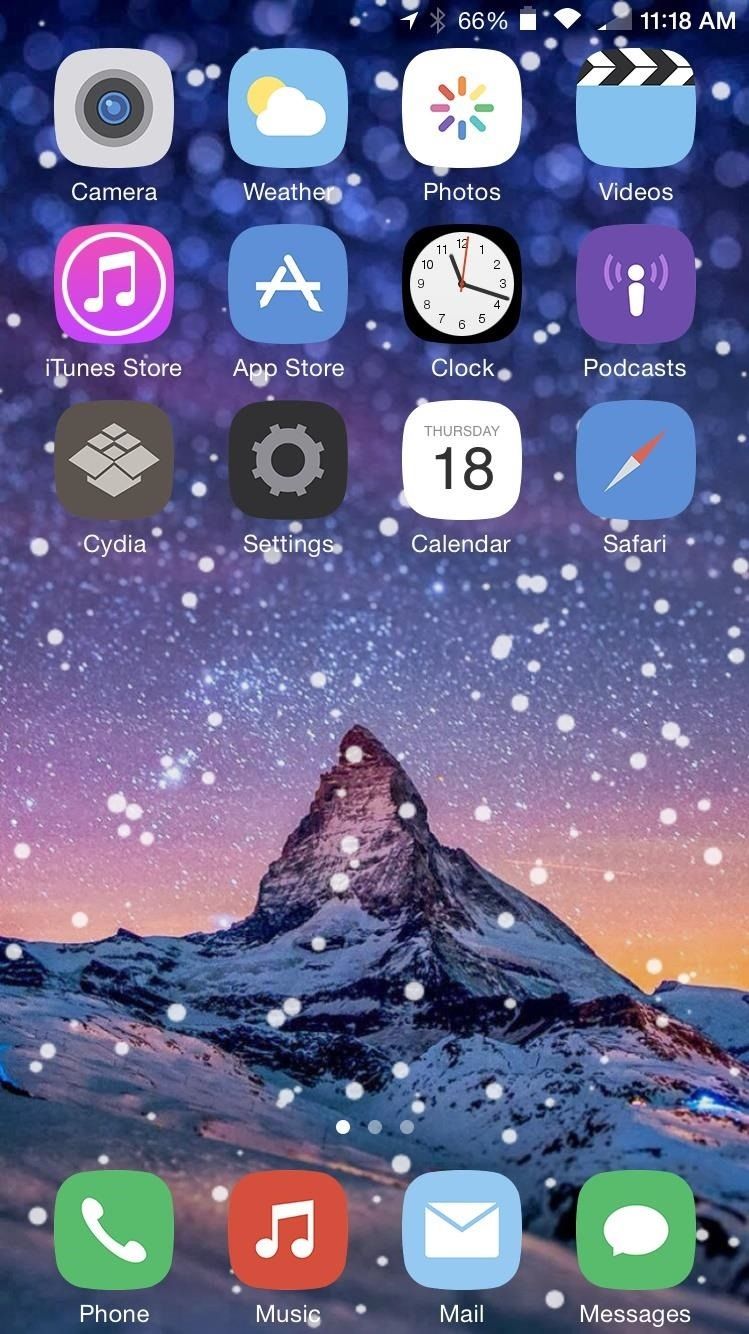Check email in the Mail app
This screenshot has width=749, height=1334.
click(x=461, y=1230)
